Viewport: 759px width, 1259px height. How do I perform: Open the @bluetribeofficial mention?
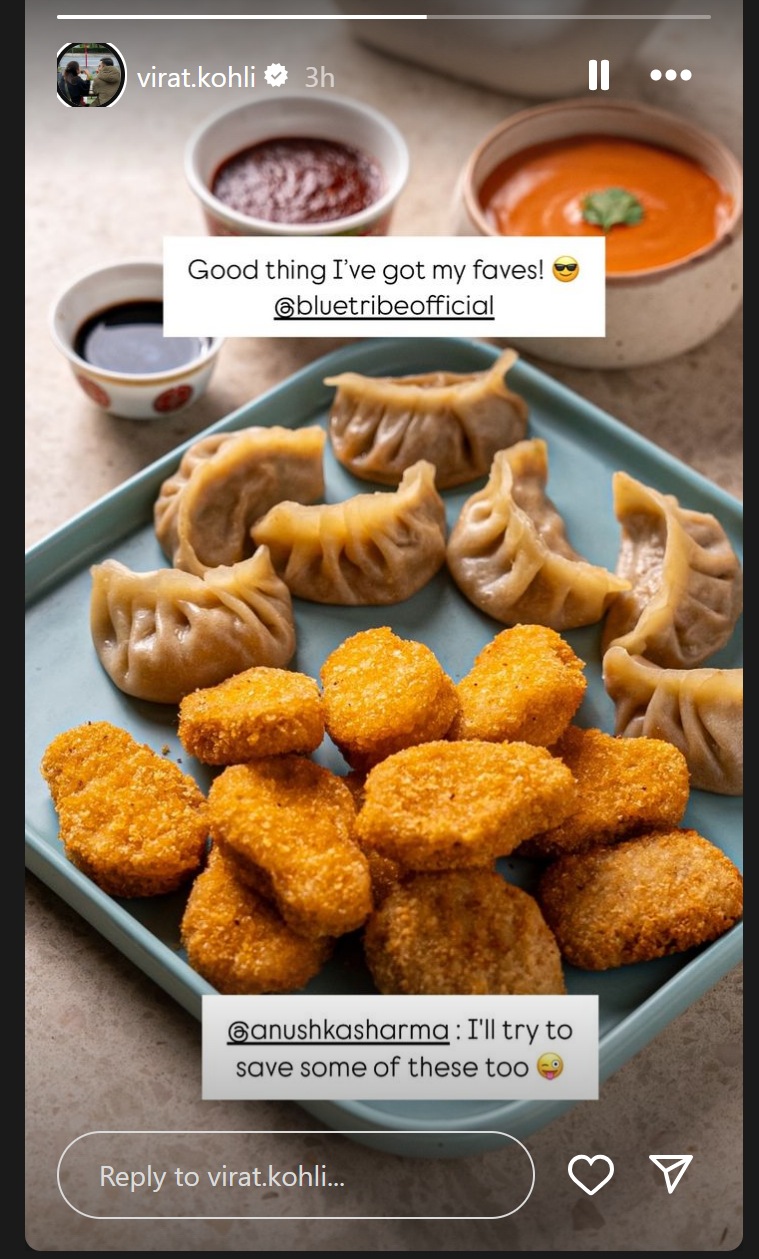(384, 305)
